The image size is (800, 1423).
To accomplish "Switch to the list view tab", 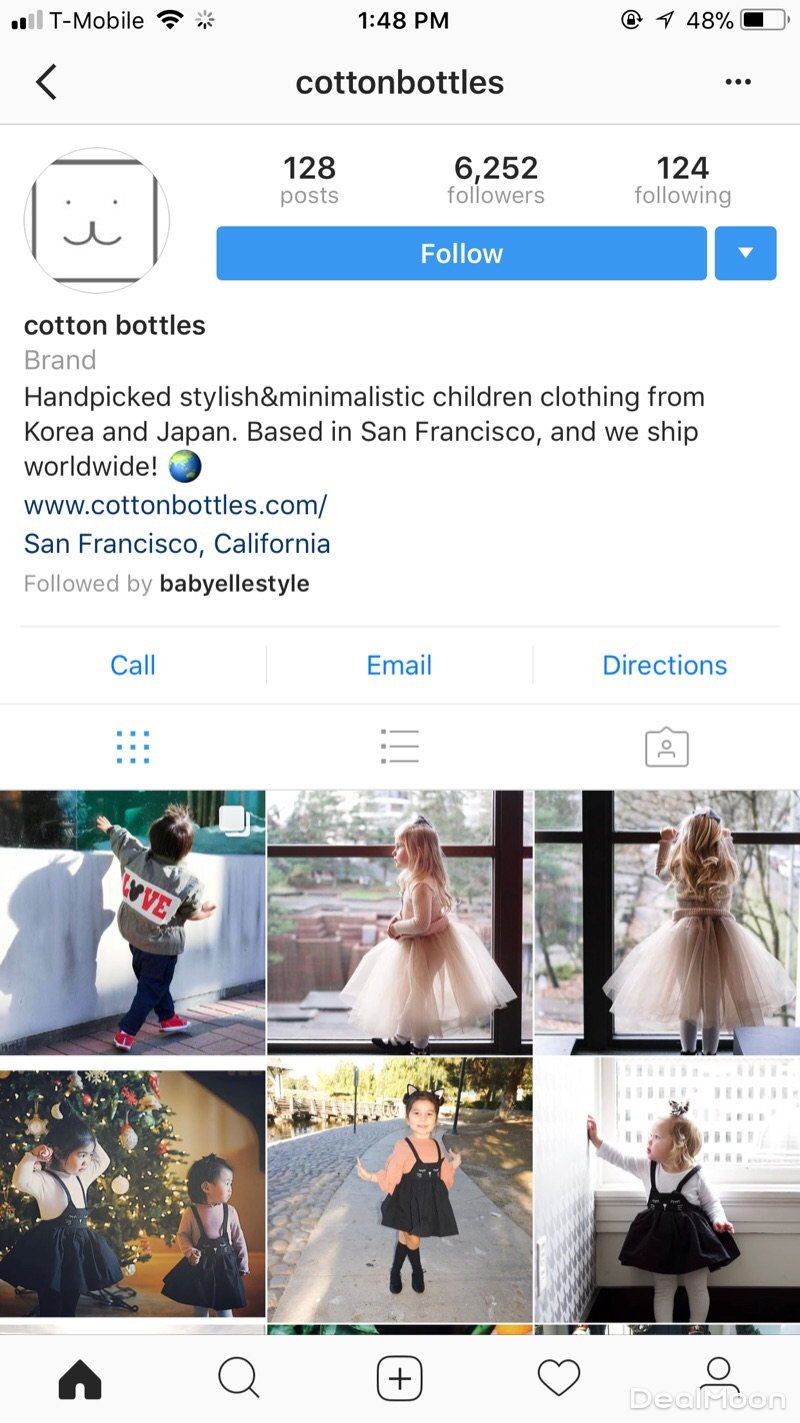I will click(x=399, y=747).
